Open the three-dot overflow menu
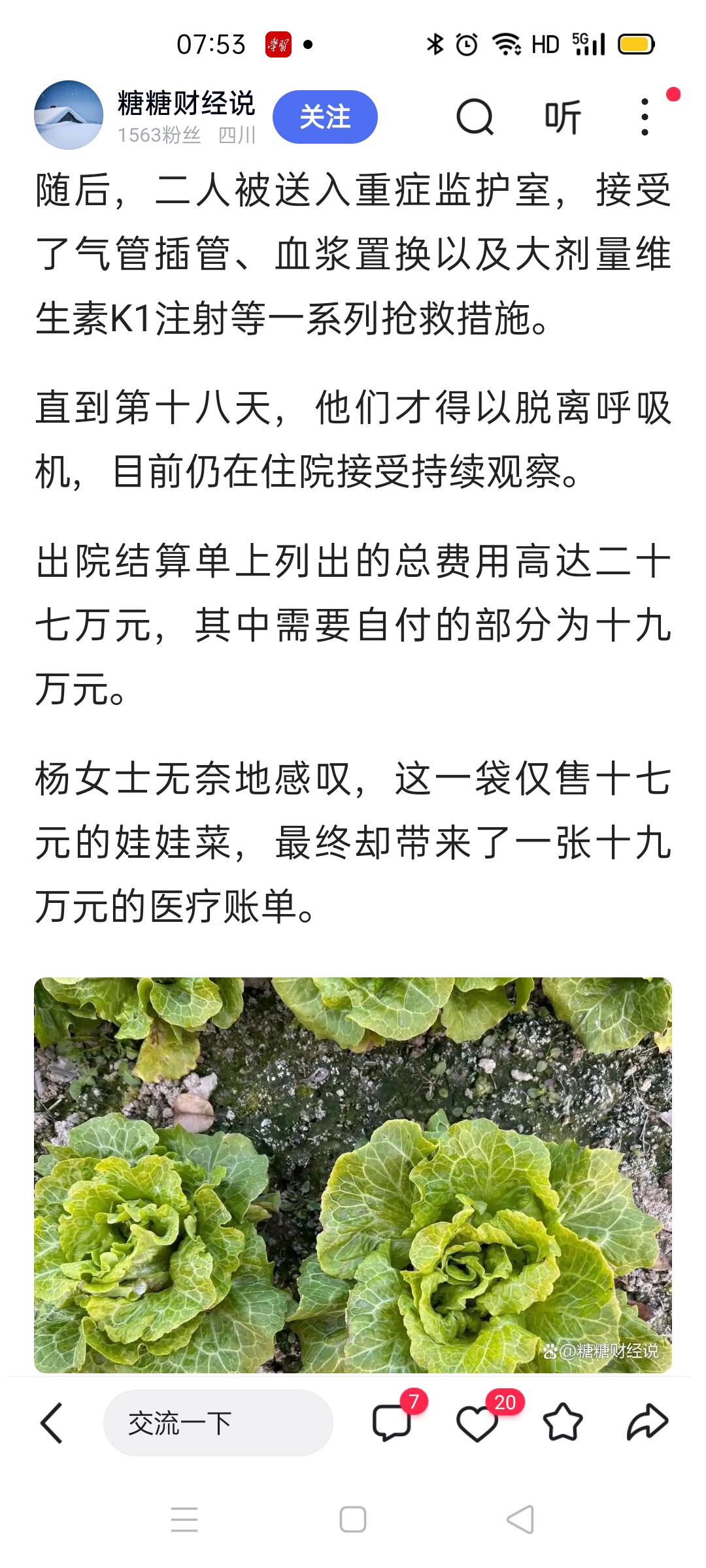The image size is (706, 1568). 645,117
